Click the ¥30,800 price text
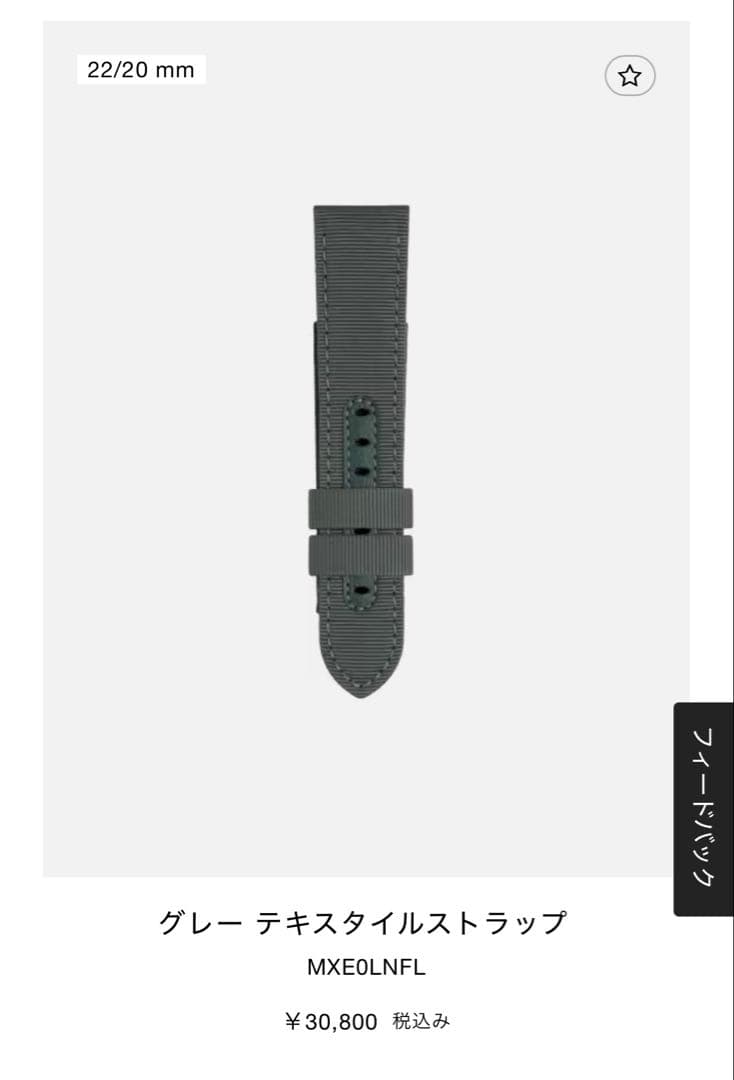734x1080 pixels. click(x=366, y=1020)
